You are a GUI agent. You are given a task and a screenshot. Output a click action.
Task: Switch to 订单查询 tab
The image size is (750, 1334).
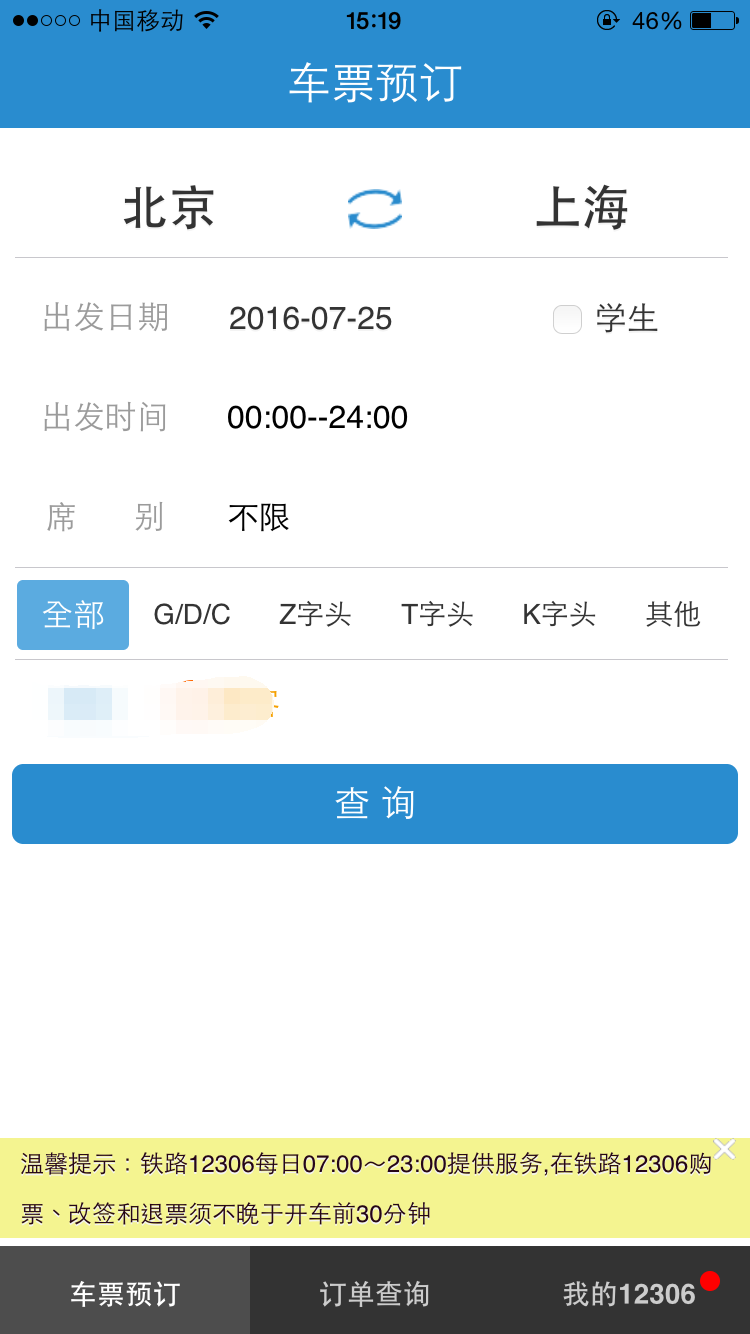point(375,1294)
